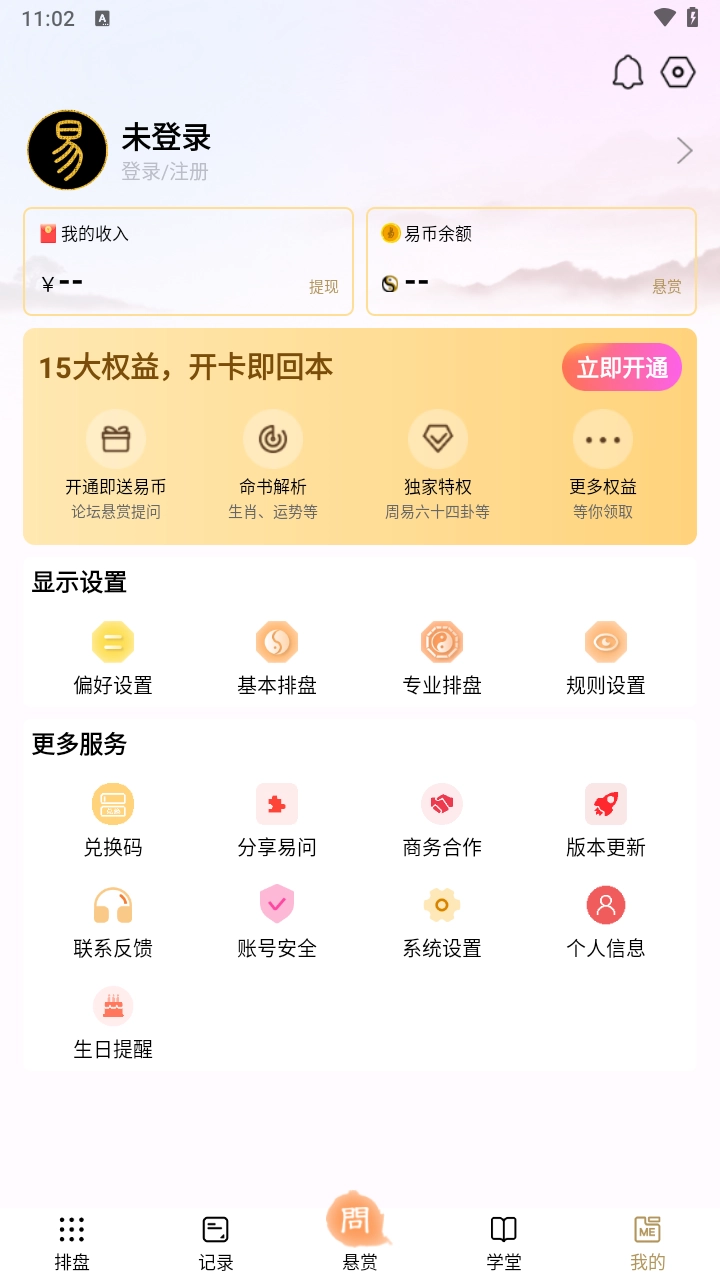Switch to the 排盘 tab
The image size is (720, 1280).
tap(72, 1243)
